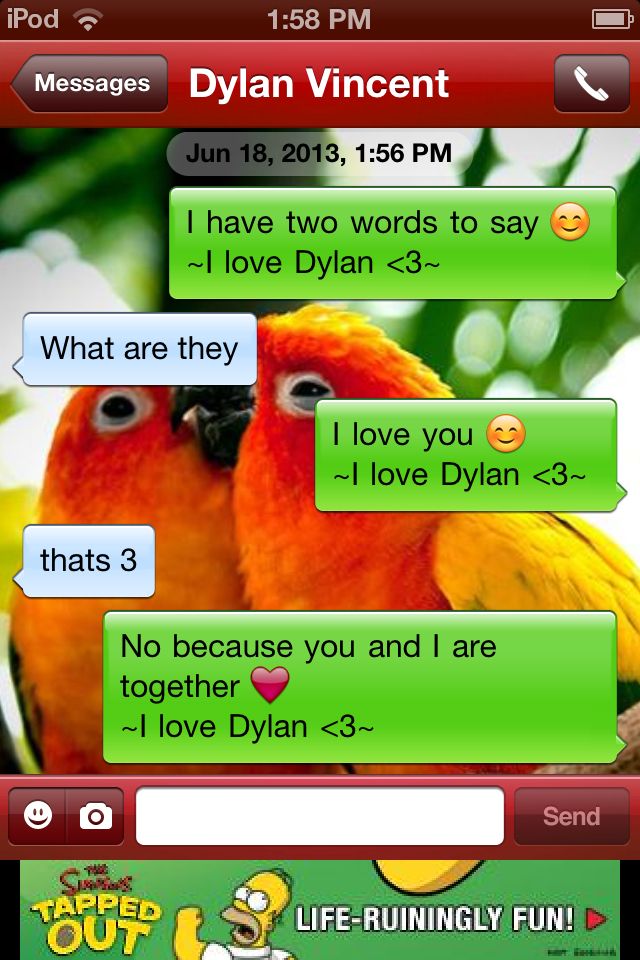
Task: Focus the message text field
Action: coord(320,816)
